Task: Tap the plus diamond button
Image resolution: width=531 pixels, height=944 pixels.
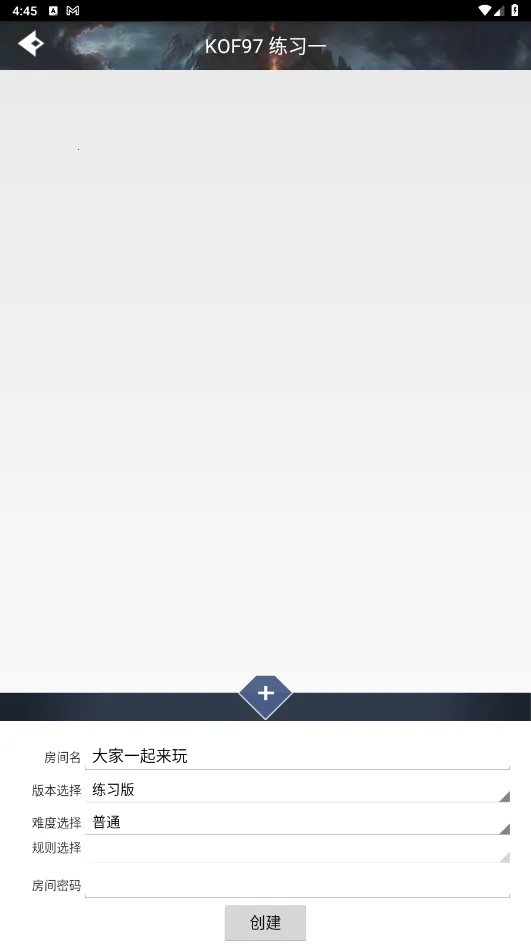Action: pyautogui.click(x=266, y=694)
